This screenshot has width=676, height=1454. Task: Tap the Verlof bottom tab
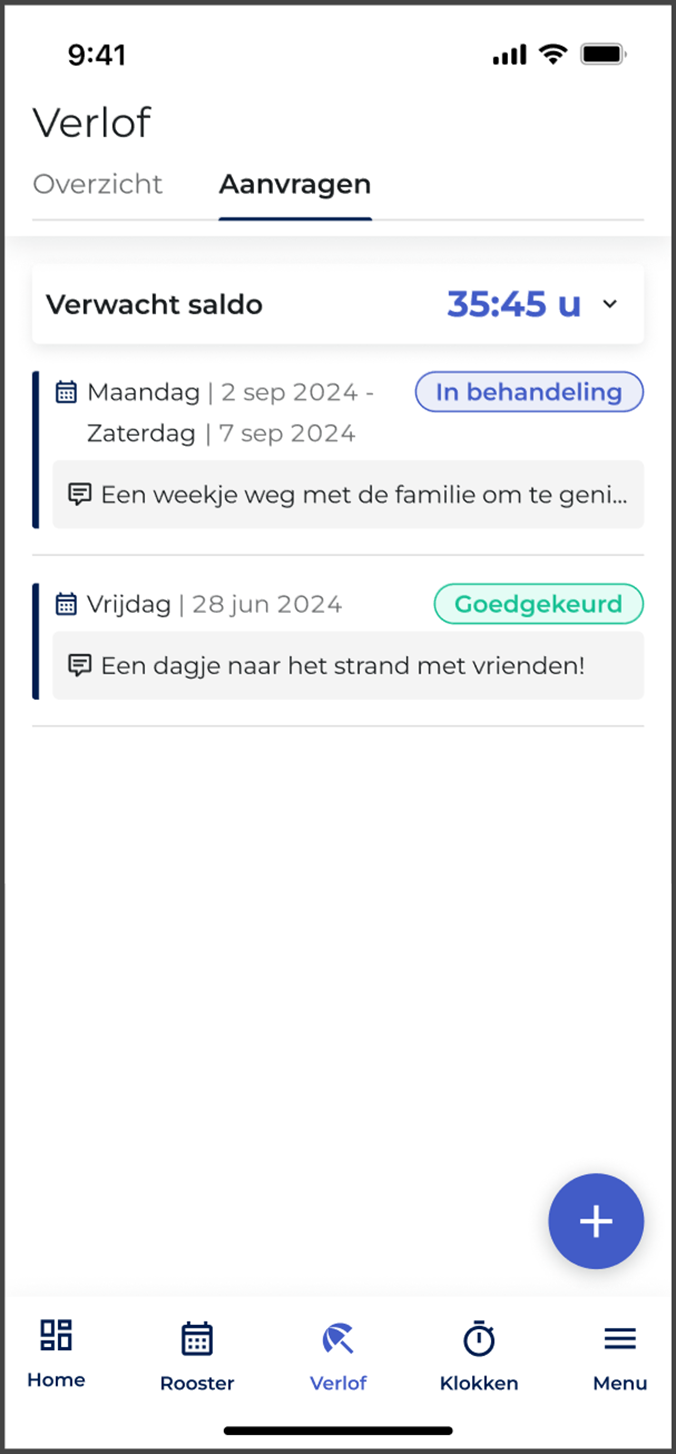pyautogui.click(x=338, y=1356)
